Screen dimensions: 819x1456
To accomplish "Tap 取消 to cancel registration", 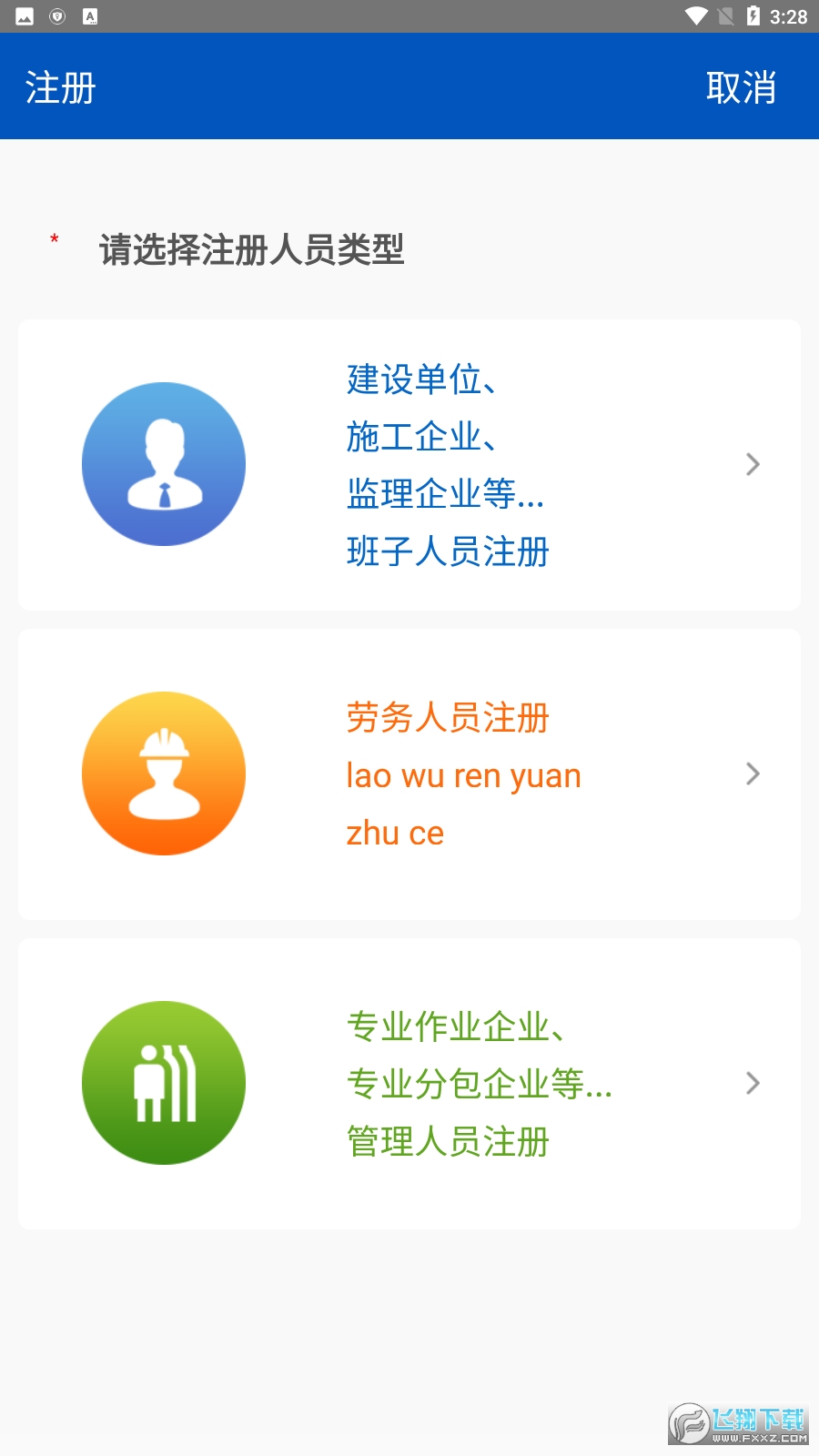I will [741, 88].
